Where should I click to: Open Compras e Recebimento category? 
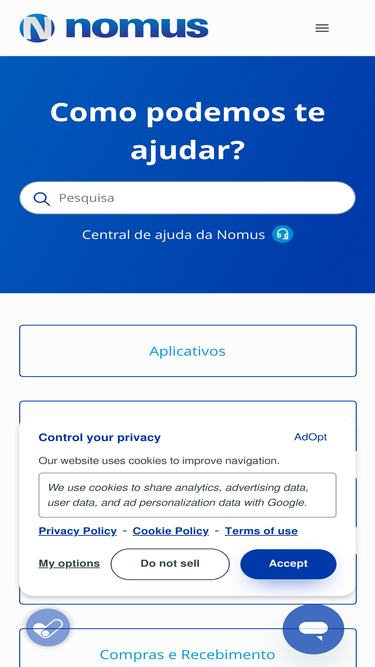tap(188, 653)
